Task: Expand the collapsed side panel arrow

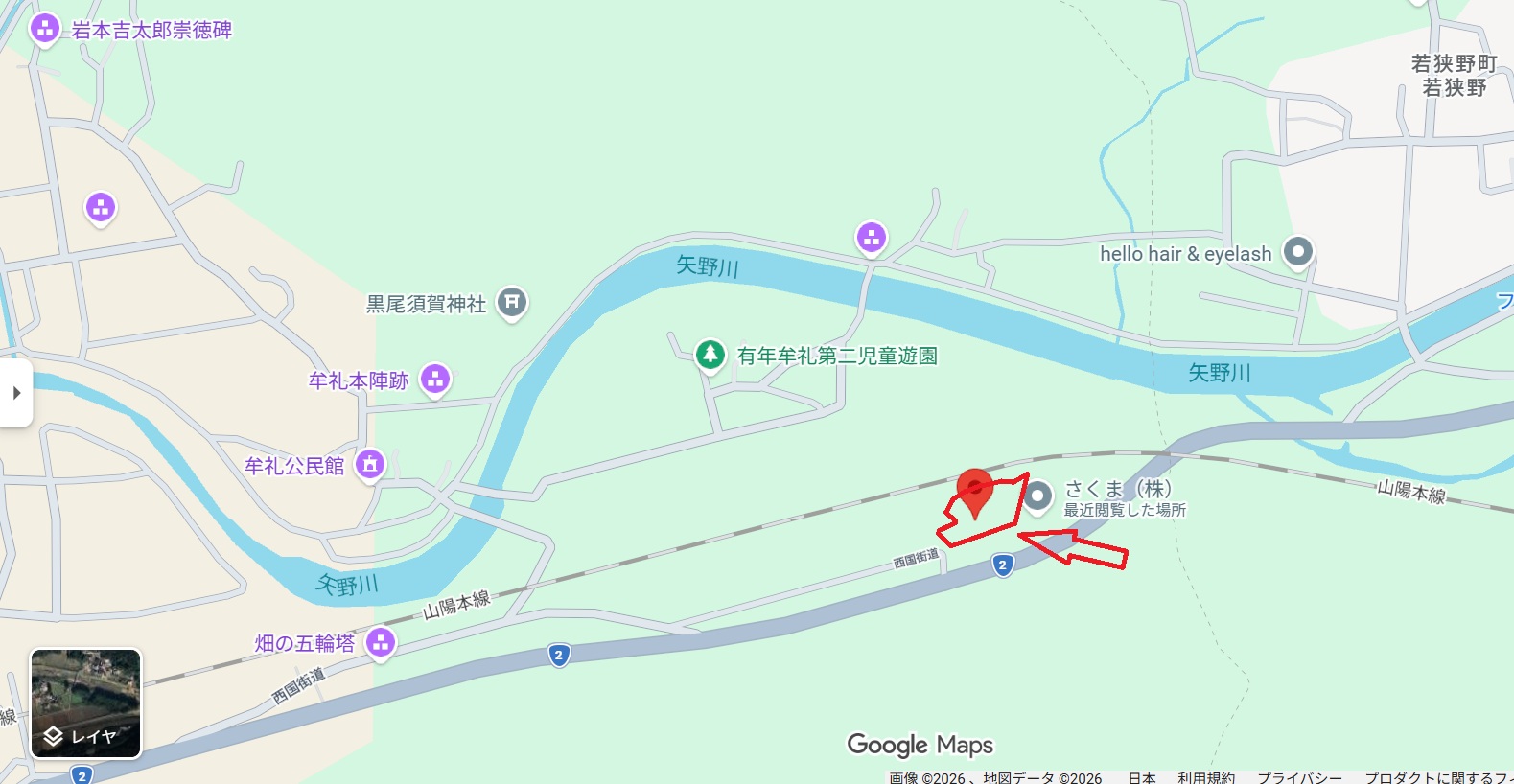Action: [16, 393]
